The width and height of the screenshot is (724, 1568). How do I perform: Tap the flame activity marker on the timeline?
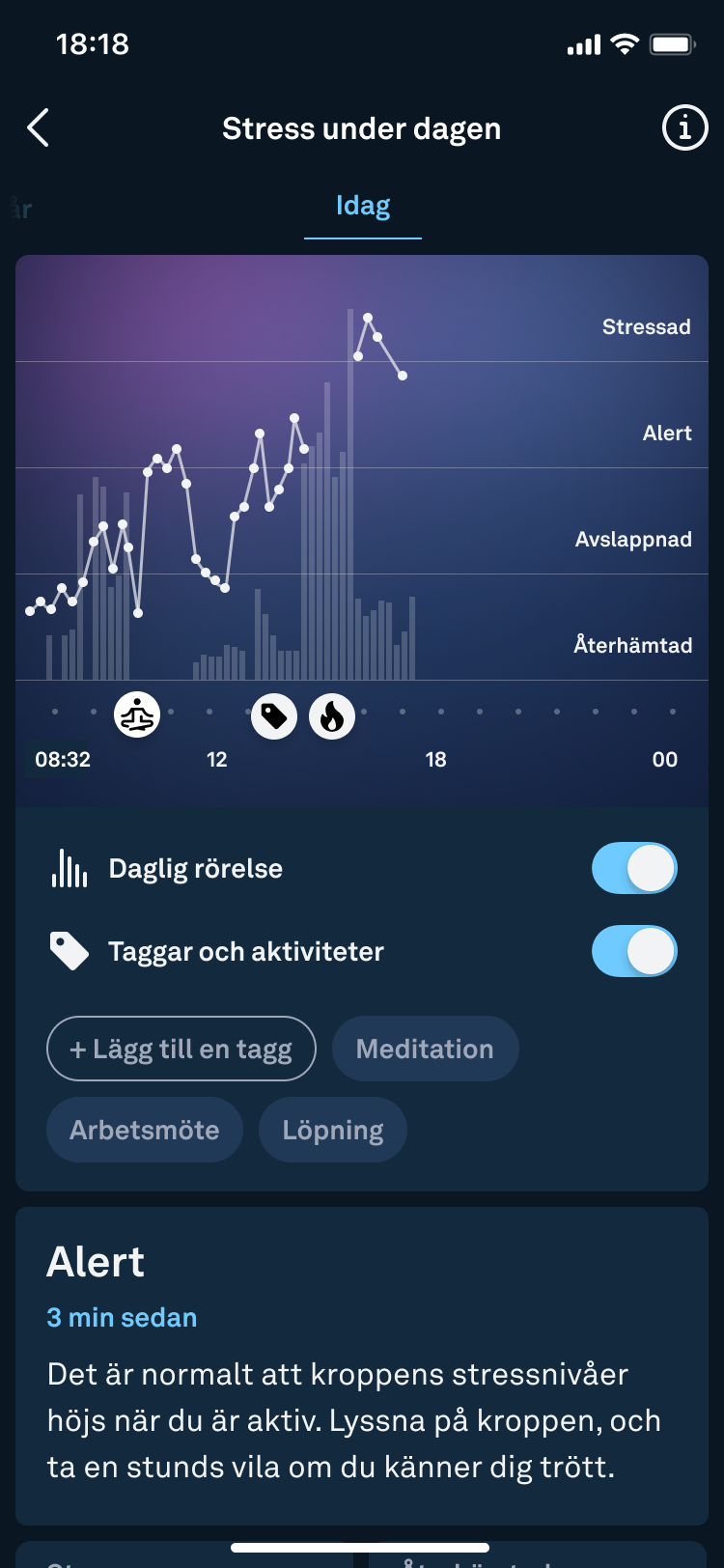pos(332,715)
